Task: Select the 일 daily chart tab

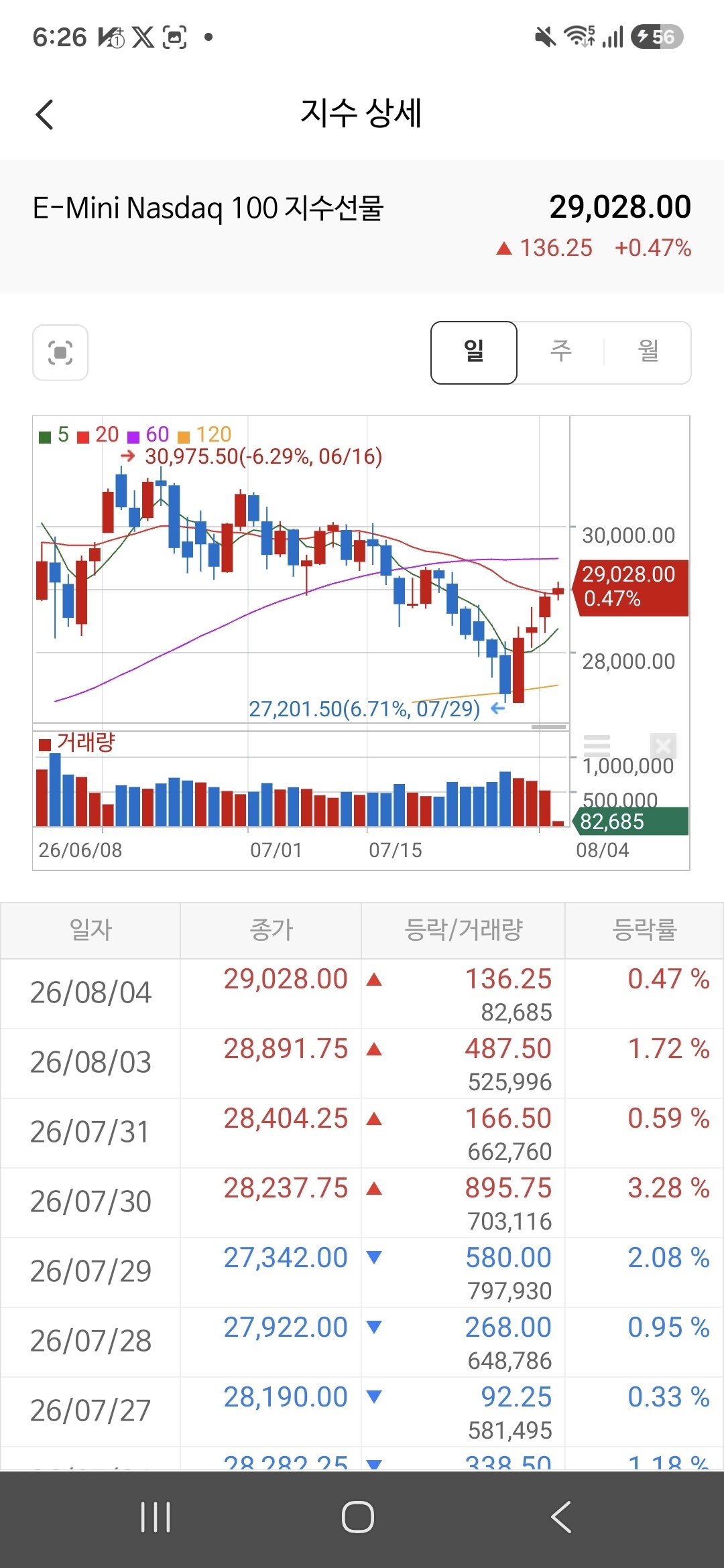Action: pyautogui.click(x=474, y=352)
